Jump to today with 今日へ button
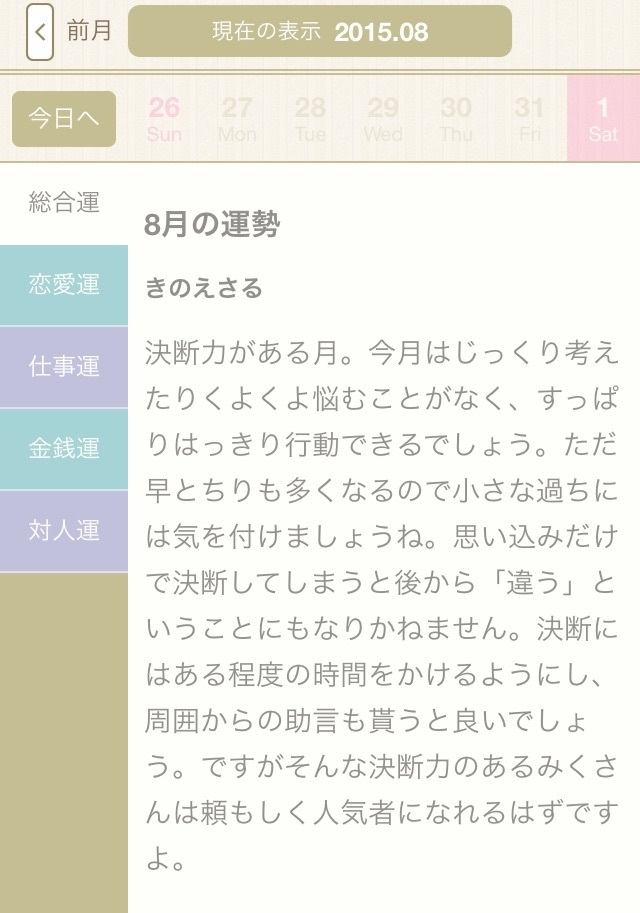Screen dimensions: 640x913 point(64,119)
